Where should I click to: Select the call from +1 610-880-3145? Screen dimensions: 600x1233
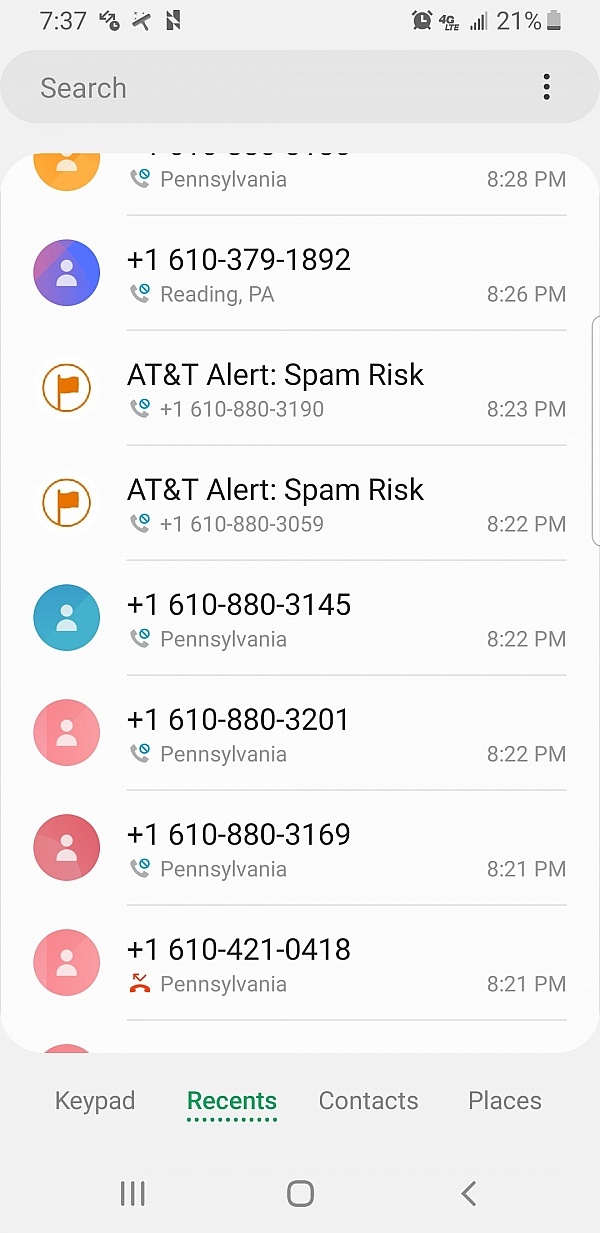pos(300,618)
